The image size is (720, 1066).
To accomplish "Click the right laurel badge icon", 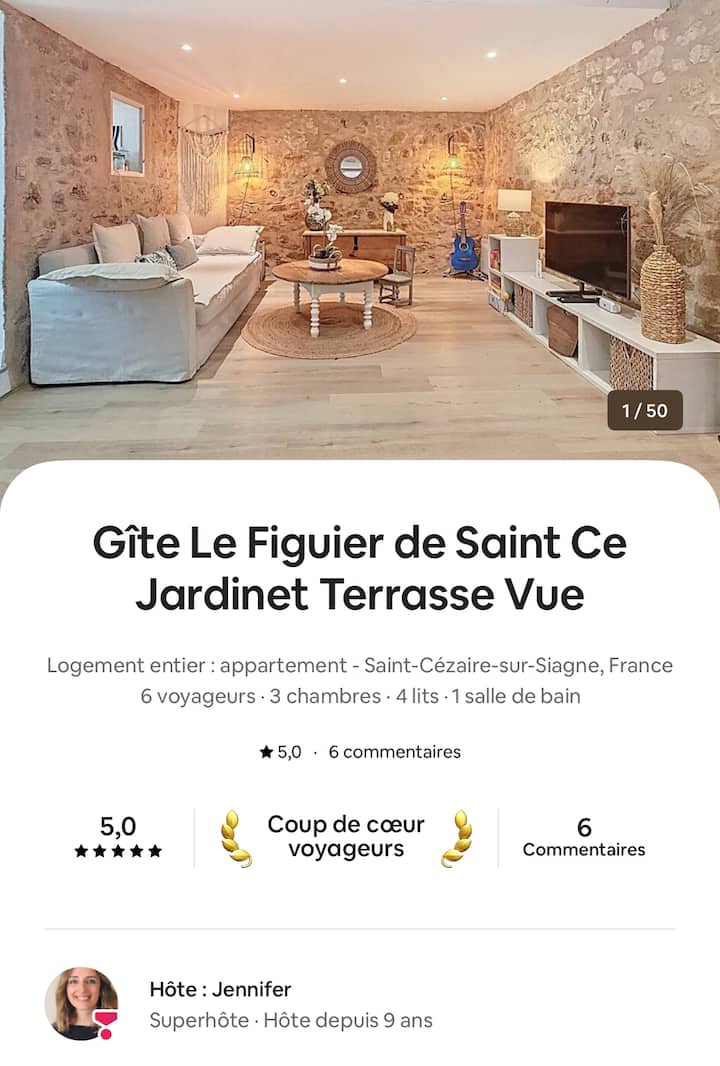I will 461,838.
